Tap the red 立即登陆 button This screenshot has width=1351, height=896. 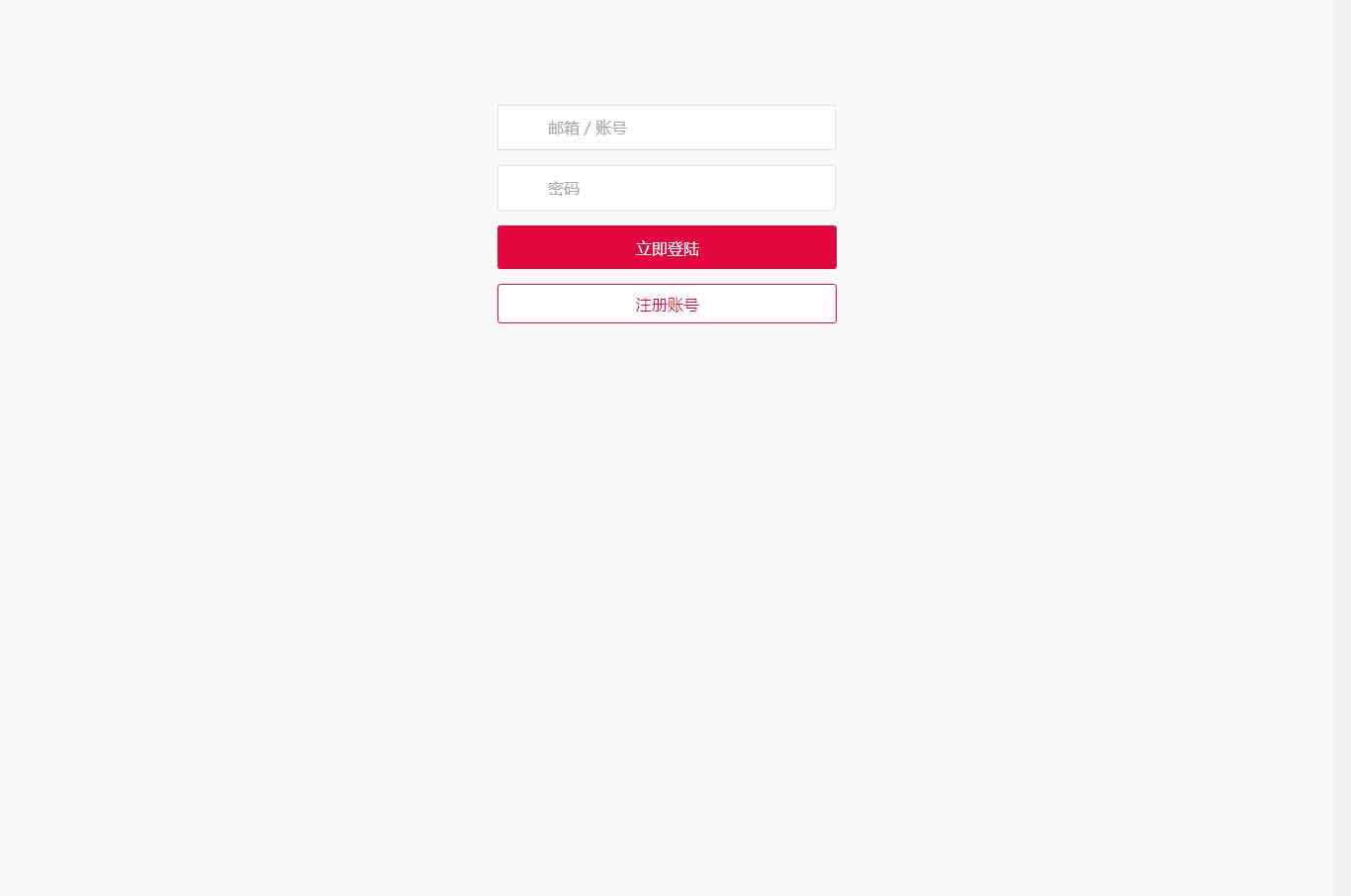click(667, 247)
